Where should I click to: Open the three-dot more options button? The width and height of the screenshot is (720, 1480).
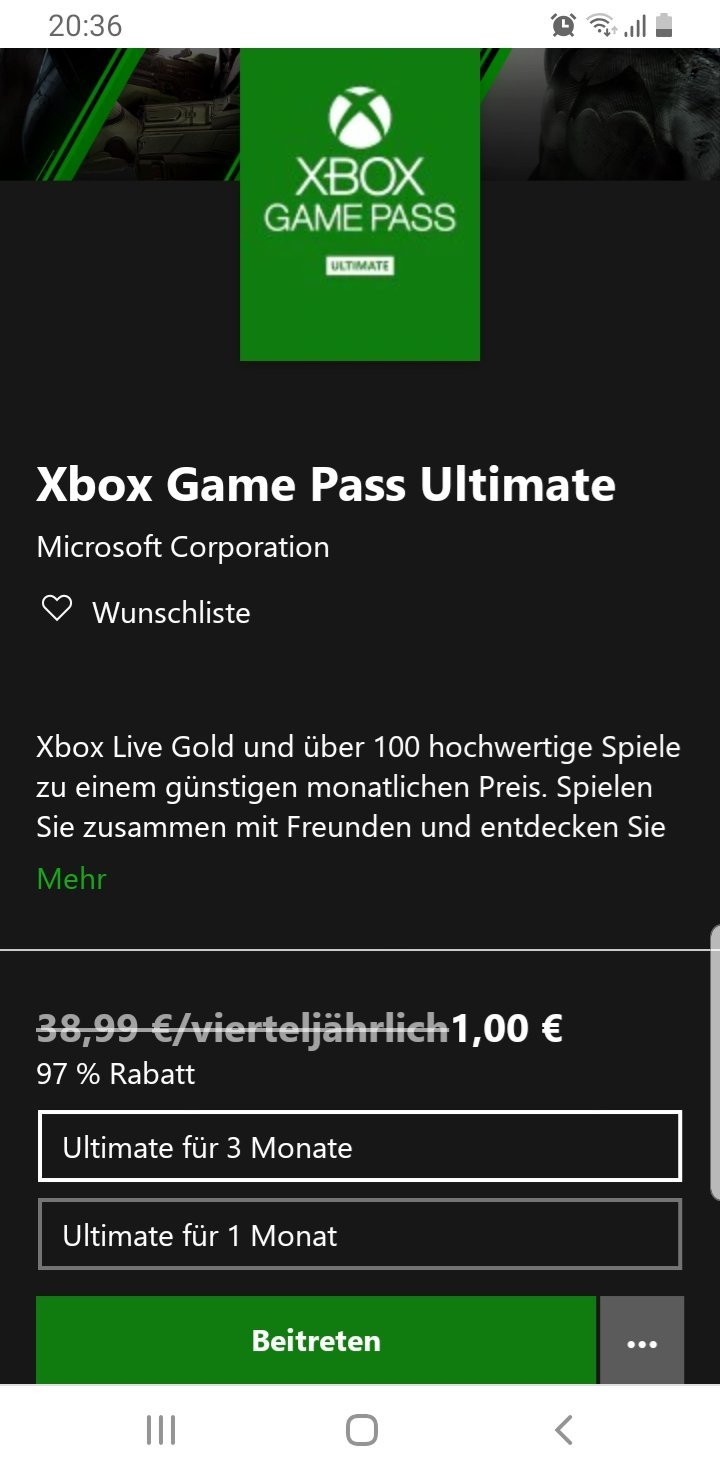[x=642, y=1340]
